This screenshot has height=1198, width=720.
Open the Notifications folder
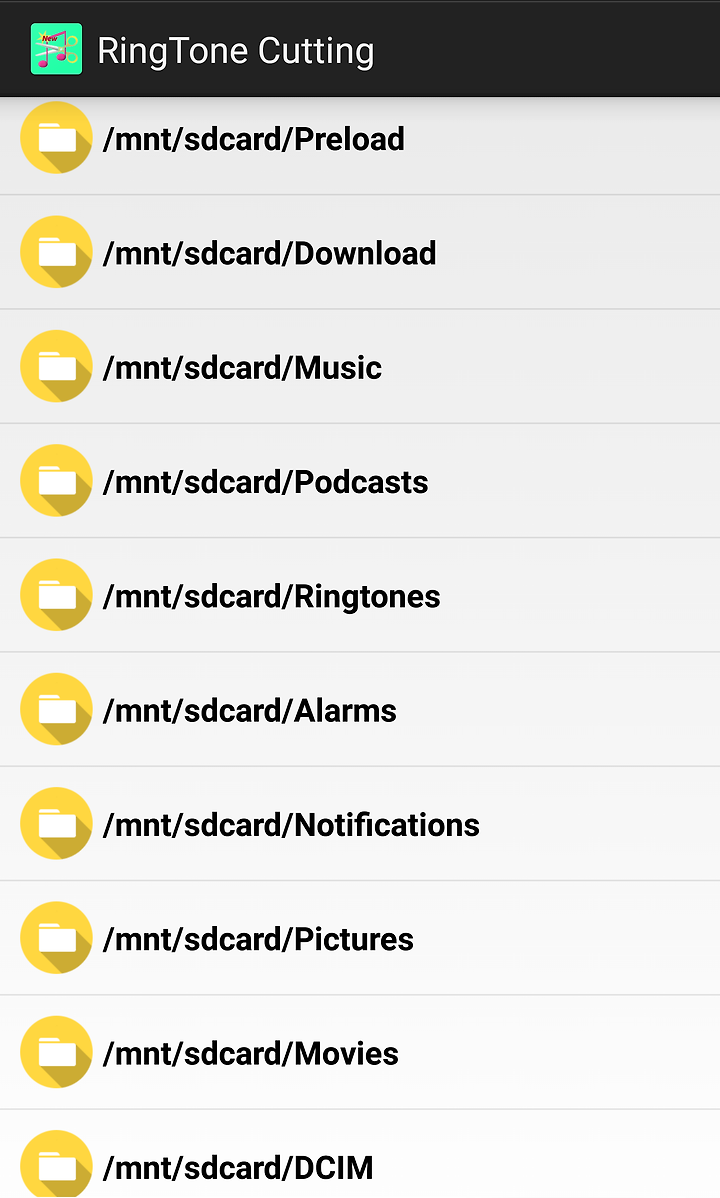(x=360, y=824)
